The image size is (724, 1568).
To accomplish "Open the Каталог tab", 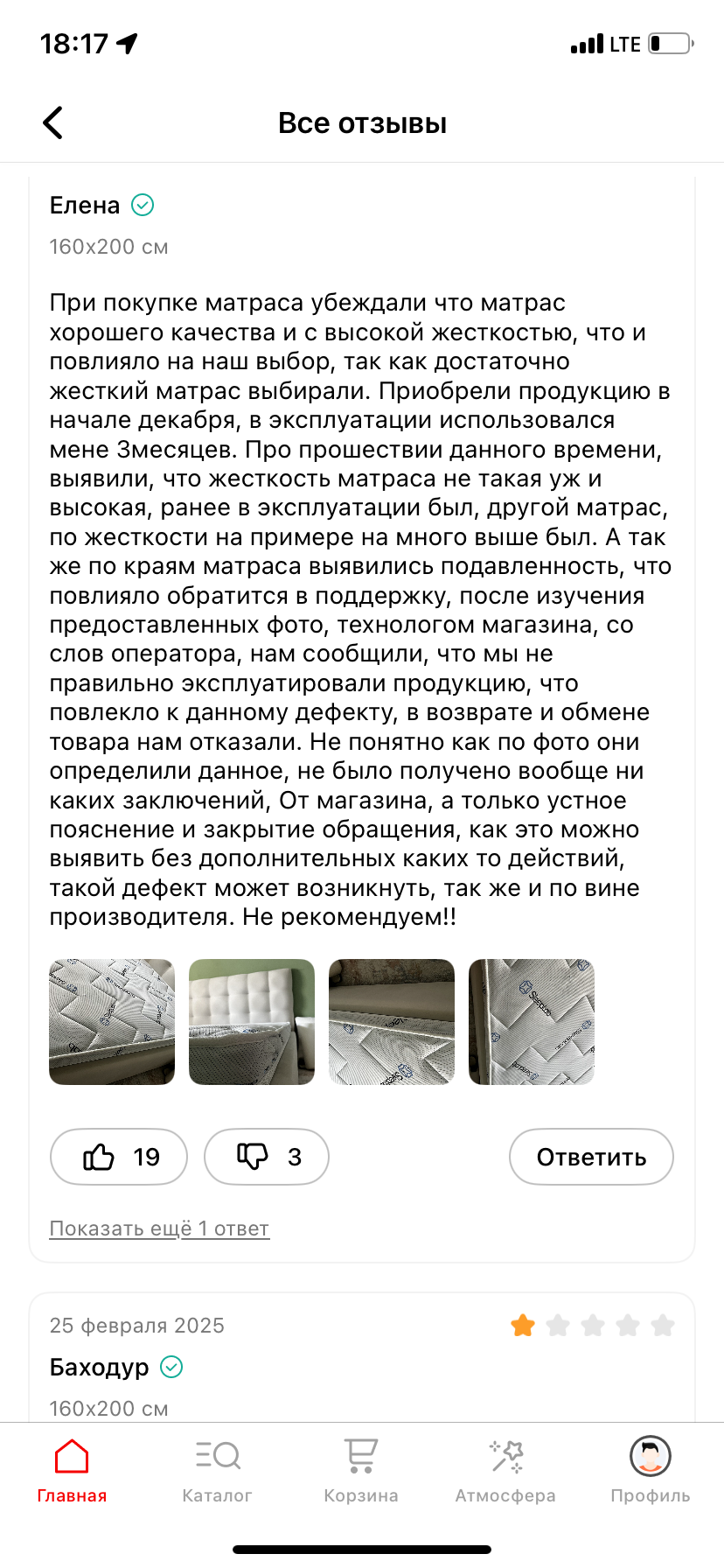I will 217,1472.
